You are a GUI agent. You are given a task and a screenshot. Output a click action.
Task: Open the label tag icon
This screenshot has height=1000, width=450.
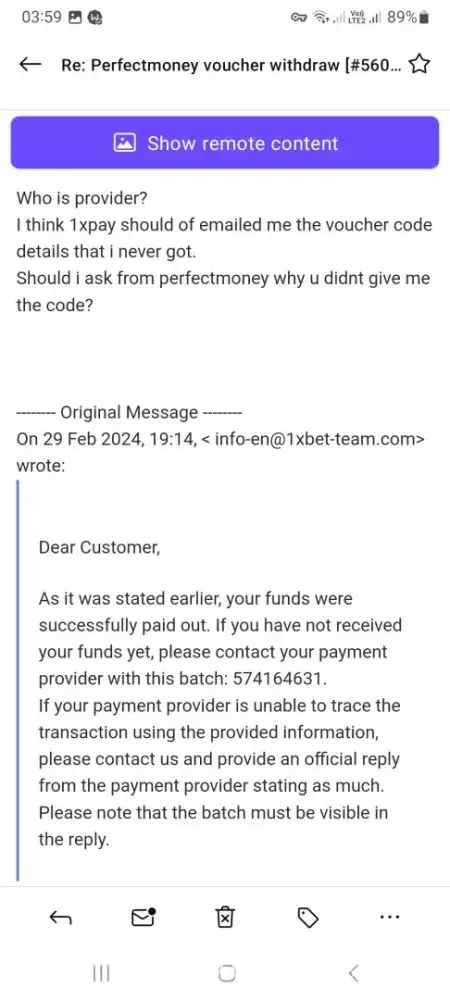(x=307, y=917)
